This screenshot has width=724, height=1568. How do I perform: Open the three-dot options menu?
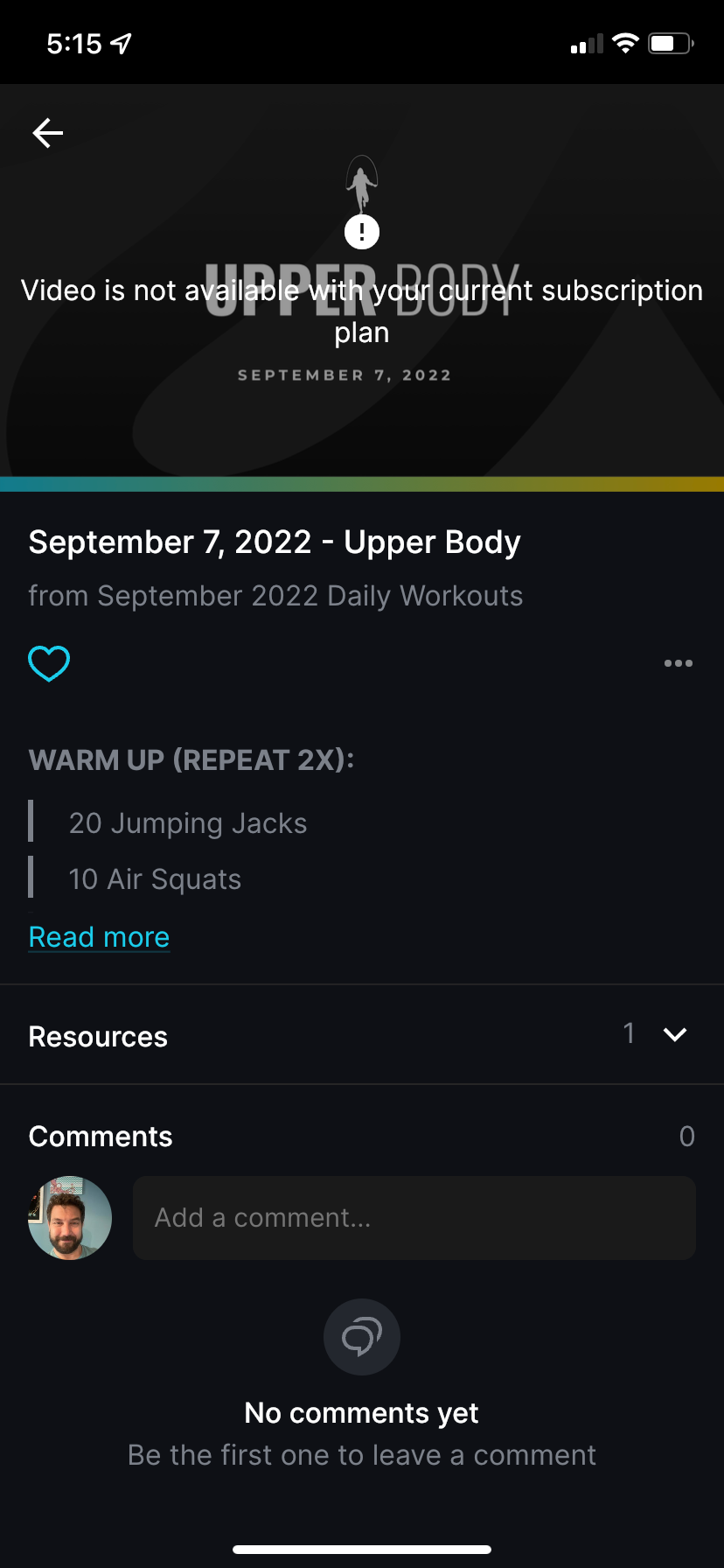(678, 663)
